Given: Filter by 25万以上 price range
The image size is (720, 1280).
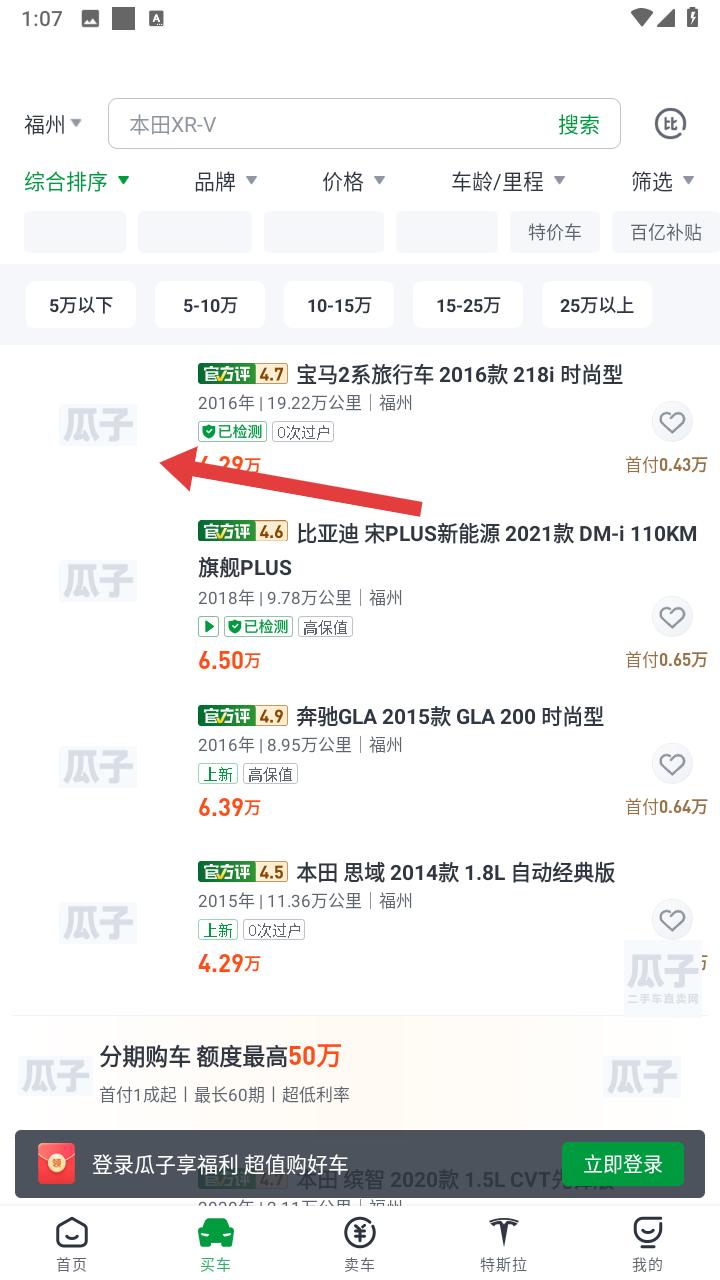Looking at the screenshot, I should click(597, 305).
